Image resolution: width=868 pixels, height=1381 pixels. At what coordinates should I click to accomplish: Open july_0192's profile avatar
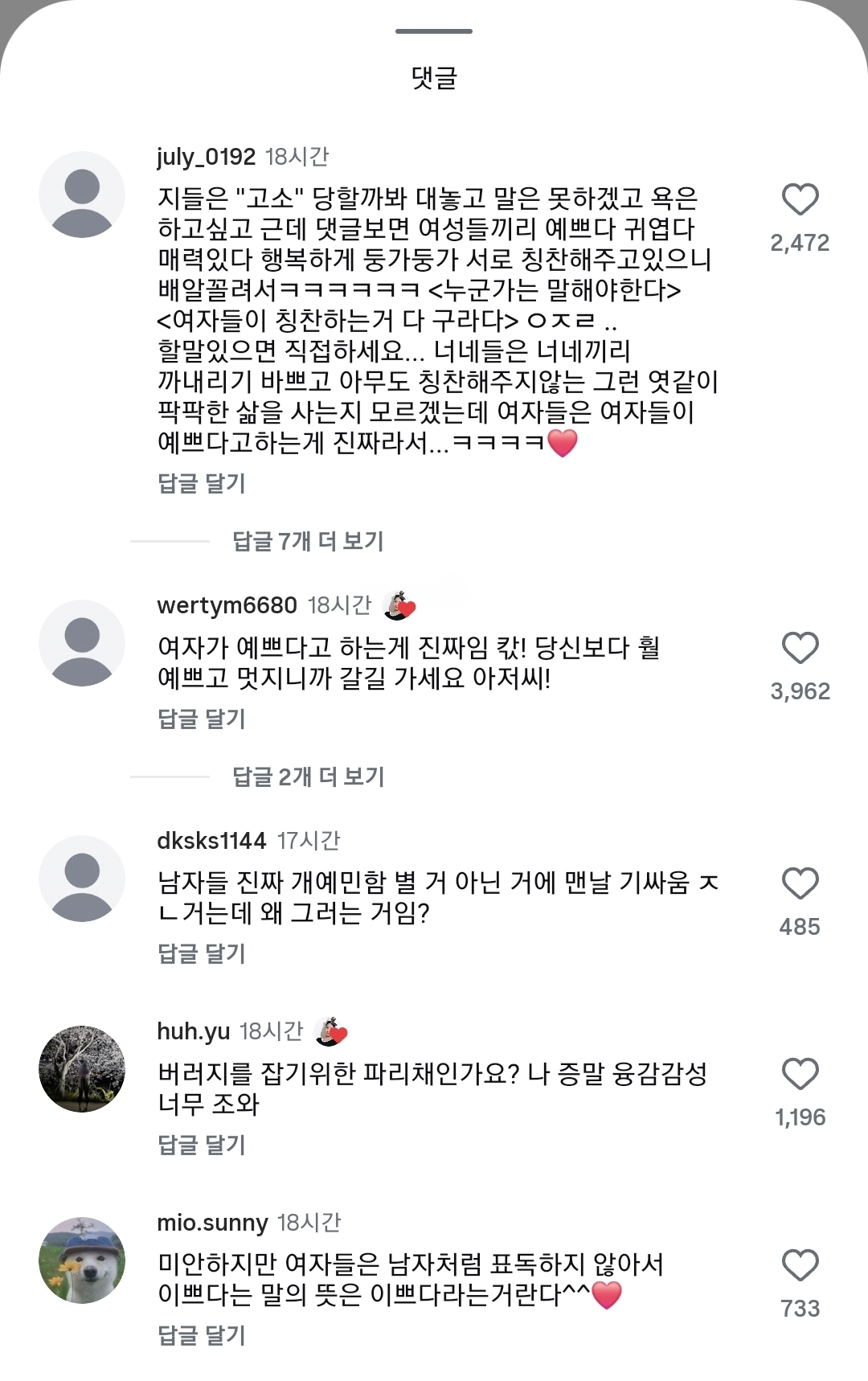(82, 195)
